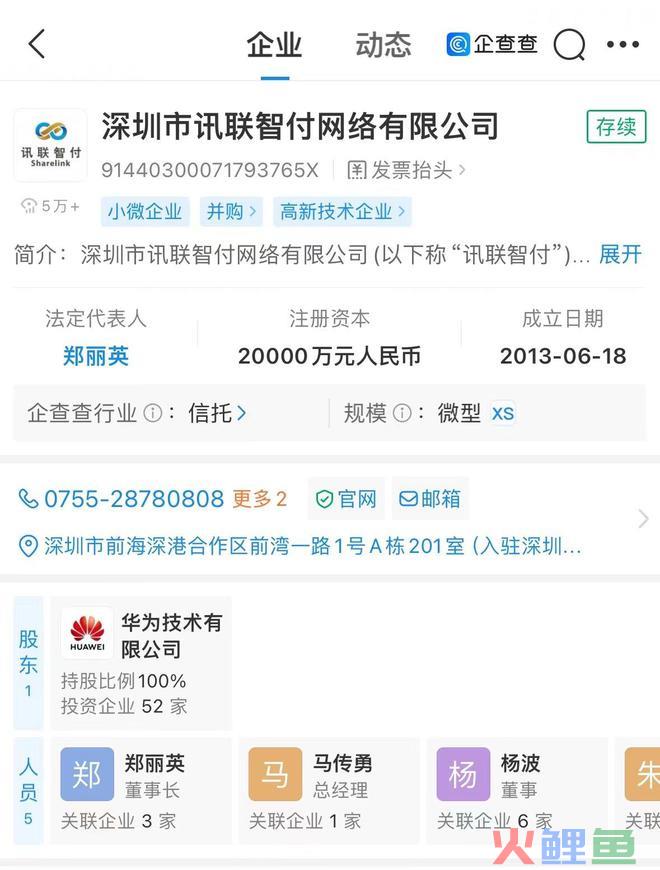The width and height of the screenshot is (660, 870).
Task: Expand the company 简介 with 展开
Action: (x=619, y=254)
